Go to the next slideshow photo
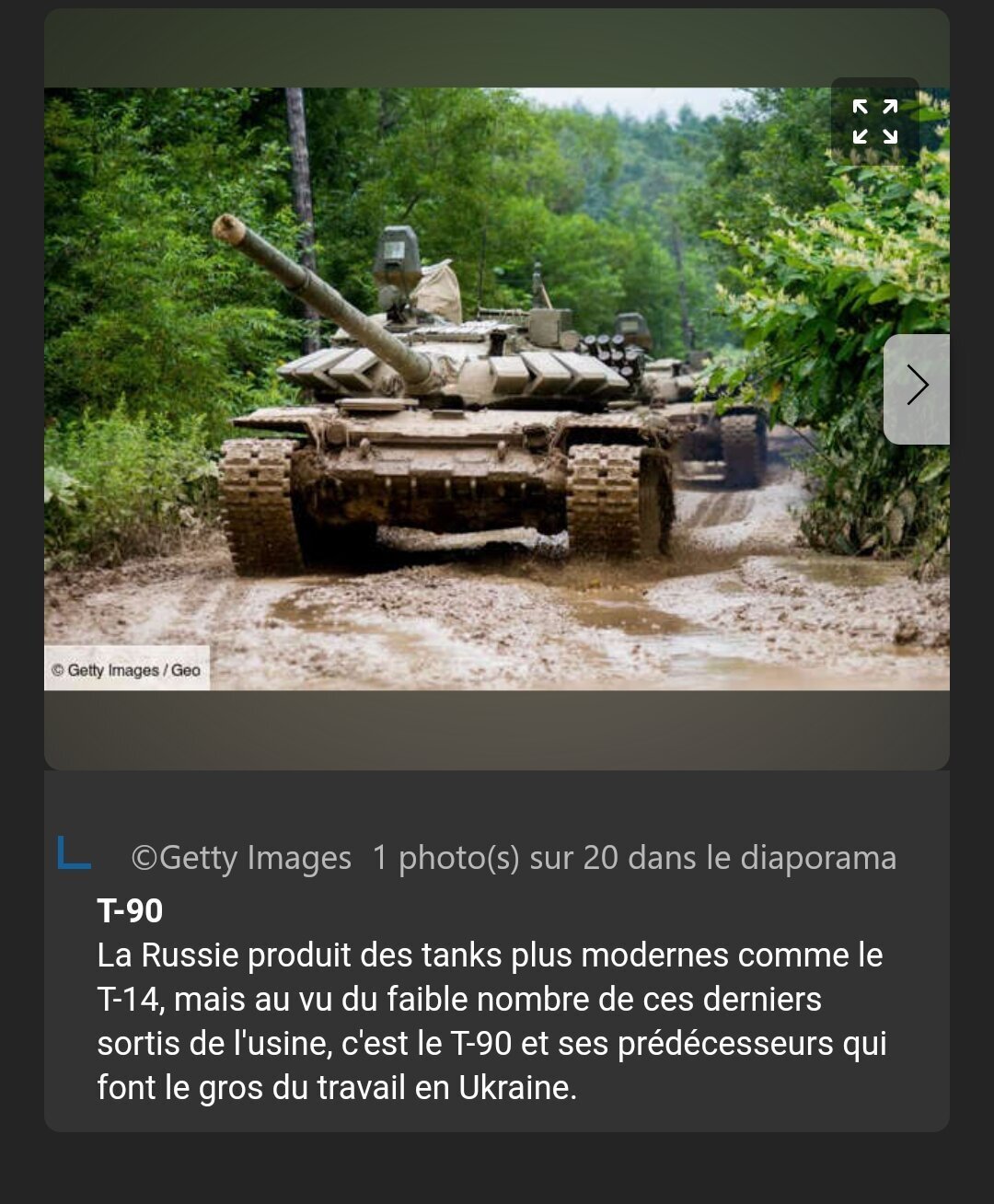This screenshot has width=994, height=1204. 917,388
